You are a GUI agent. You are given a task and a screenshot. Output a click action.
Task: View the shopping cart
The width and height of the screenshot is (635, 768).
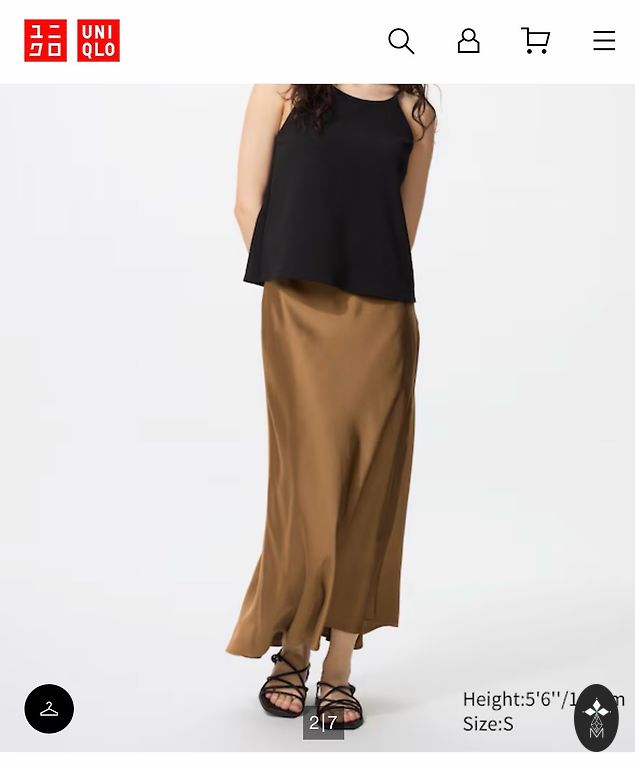point(536,41)
